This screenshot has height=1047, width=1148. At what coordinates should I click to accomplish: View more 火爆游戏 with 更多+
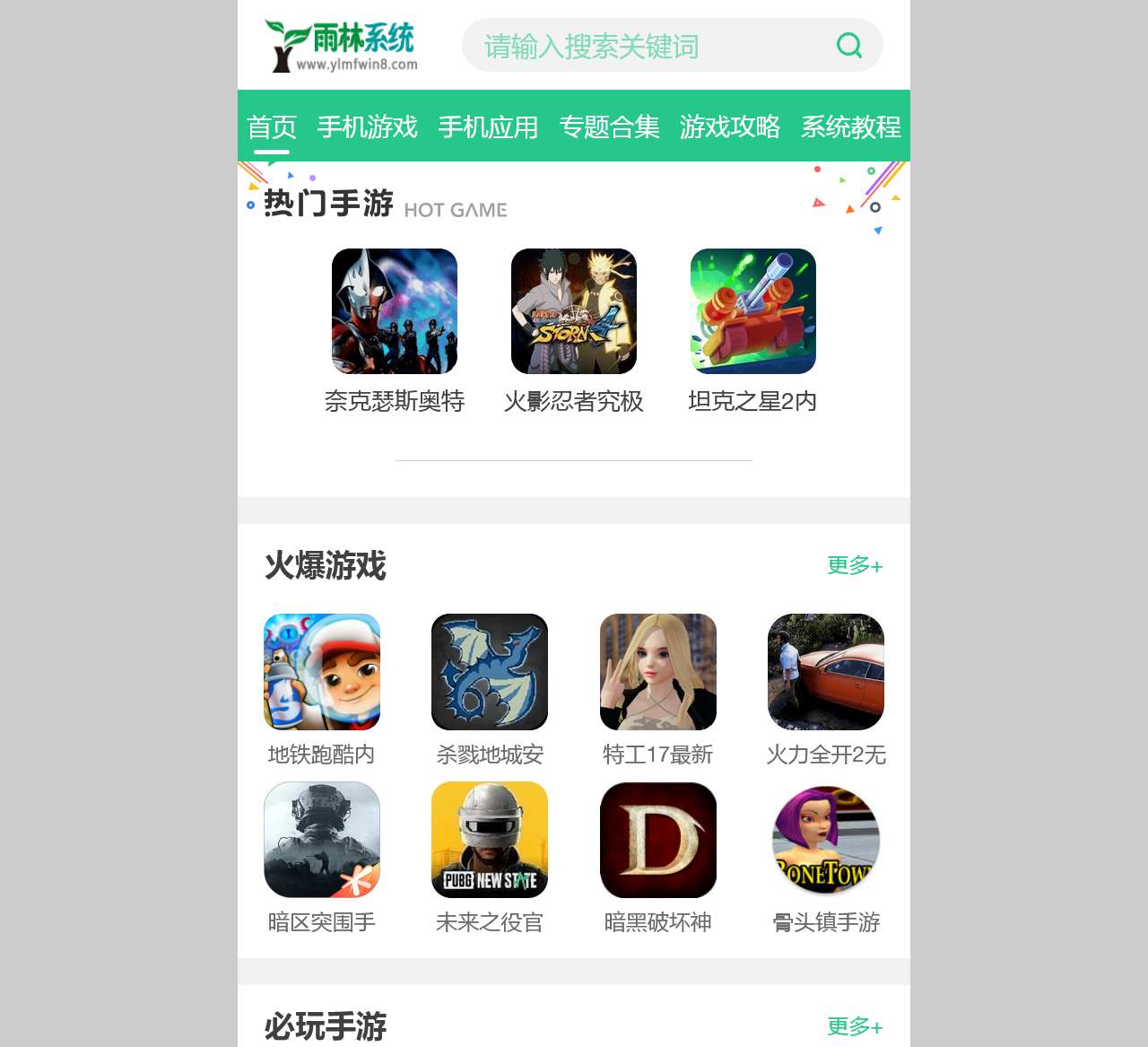(x=855, y=565)
